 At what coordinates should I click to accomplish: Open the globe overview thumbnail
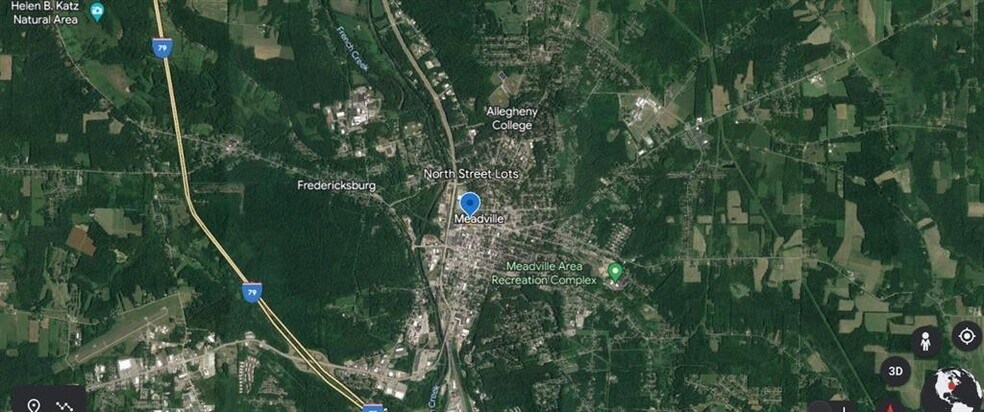(x=955, y=392)
